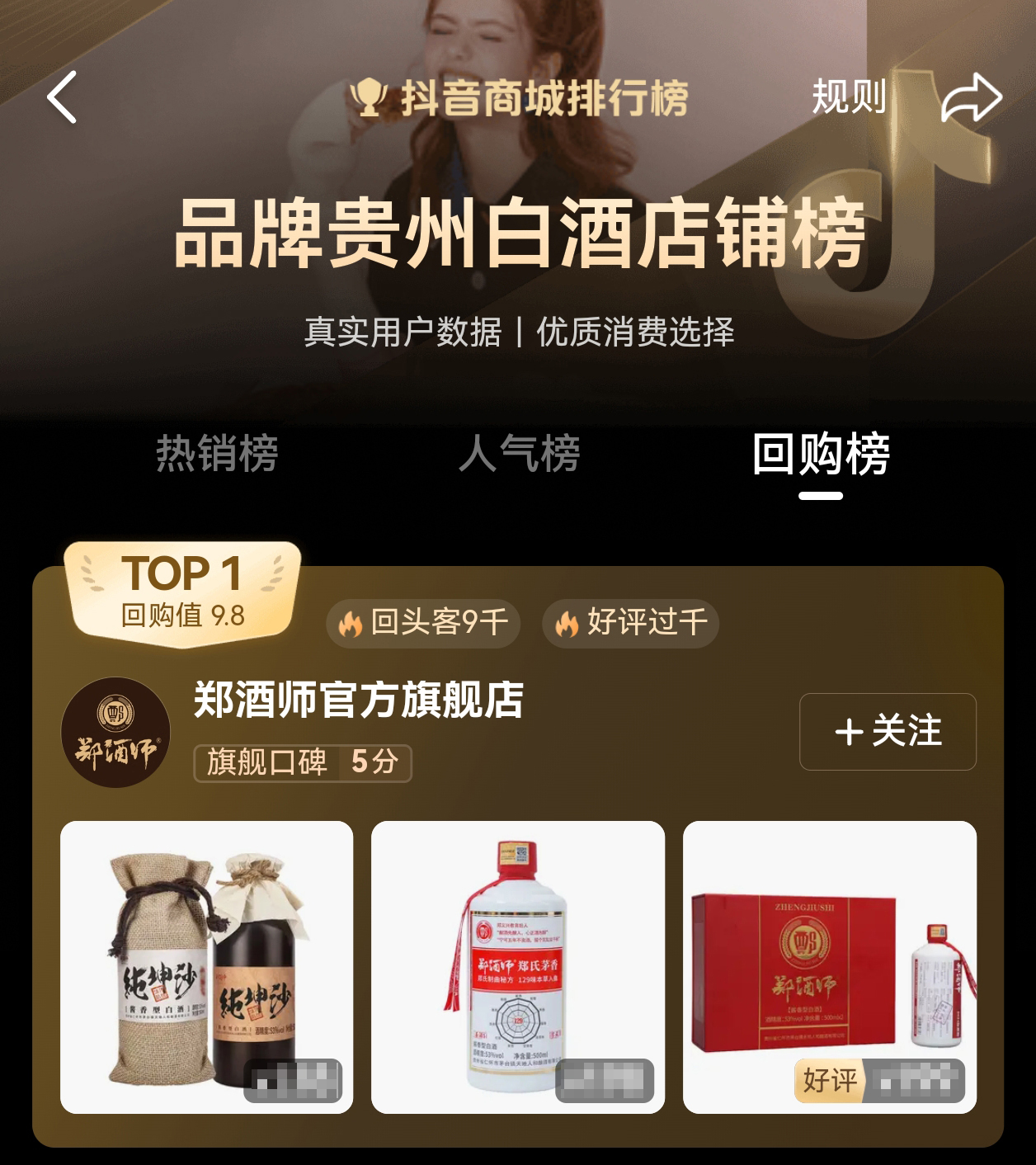The width and height of the screenshot is (1036, 1165).
Task: Share this ranking list
Action: pos(971,97)
